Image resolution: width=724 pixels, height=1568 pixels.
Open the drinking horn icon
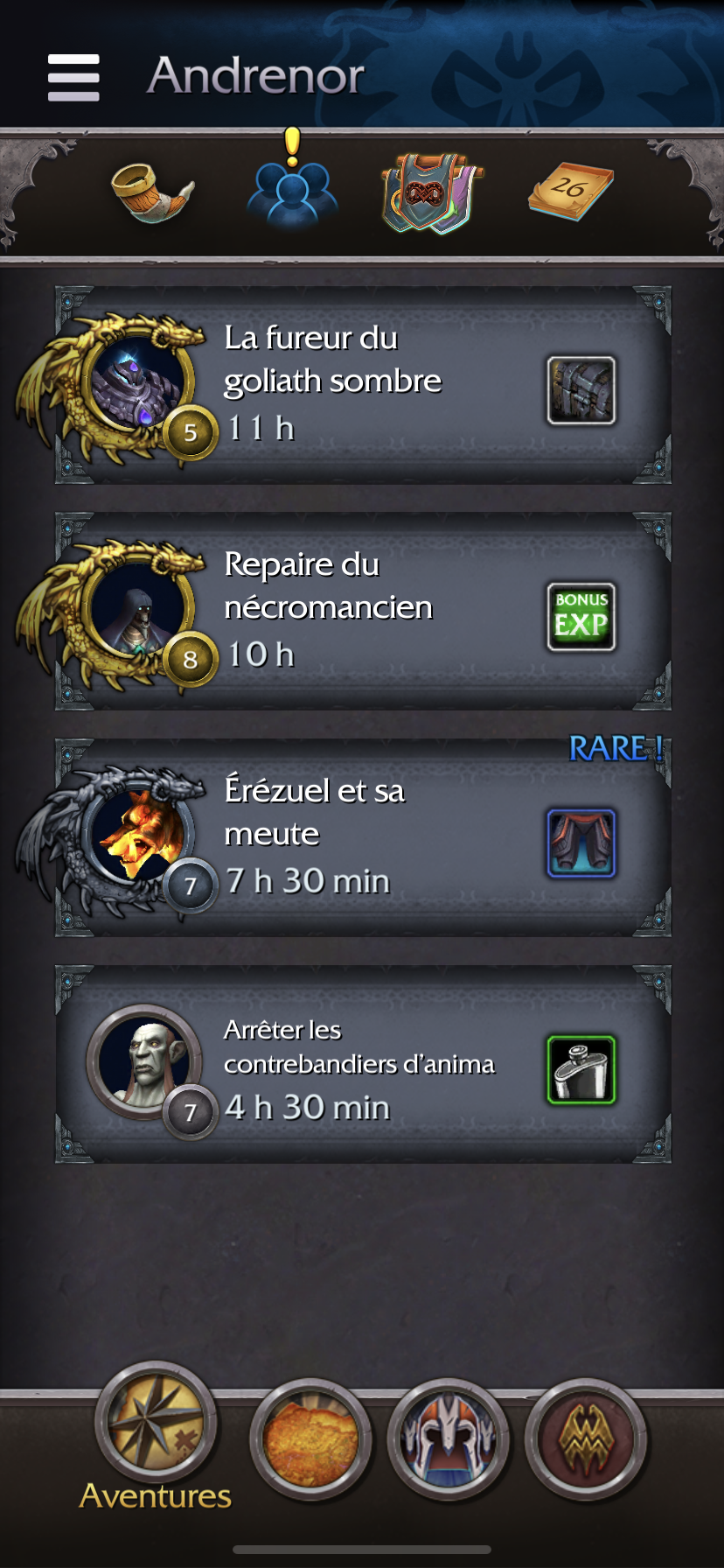click(152, 192)
